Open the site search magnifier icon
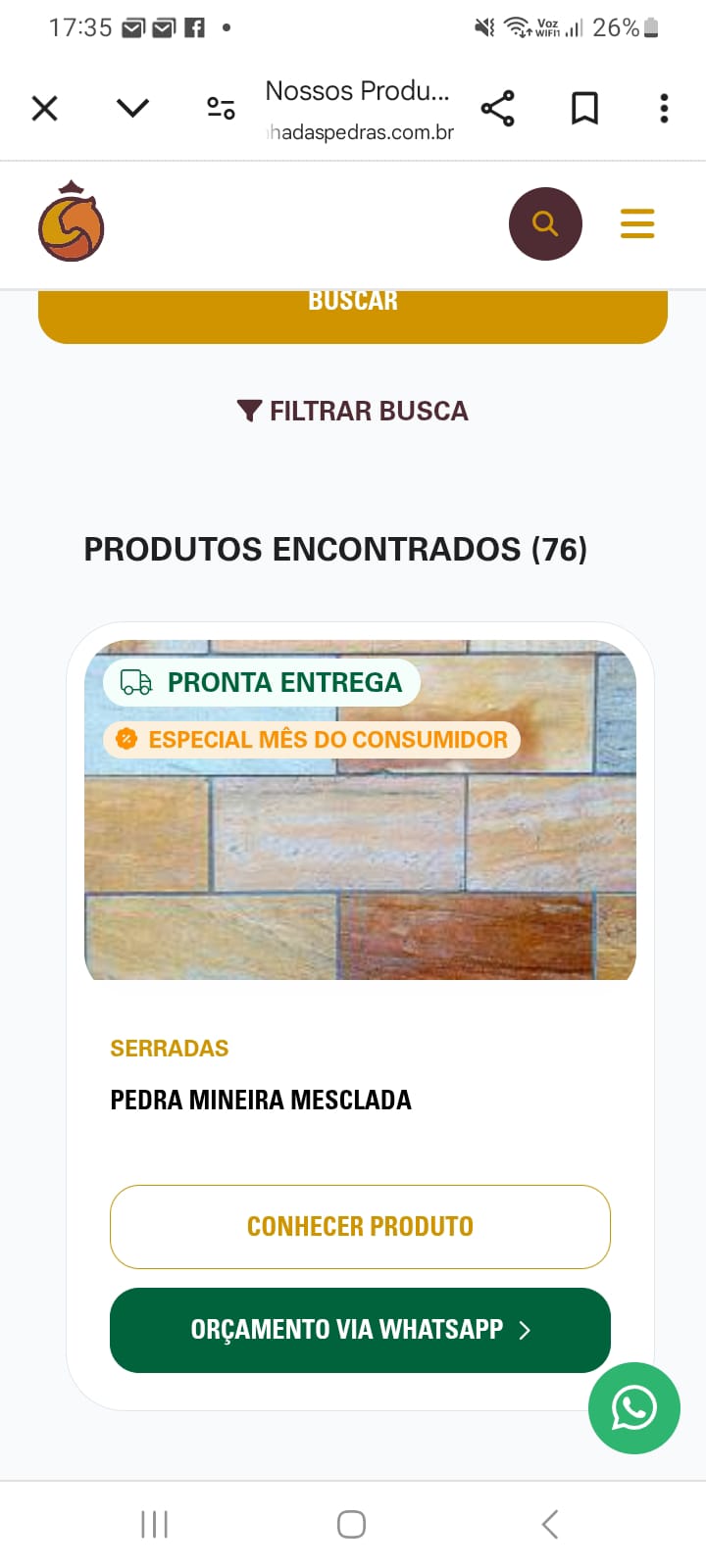This screenshot has height=1568, width=706. point(545,223)
